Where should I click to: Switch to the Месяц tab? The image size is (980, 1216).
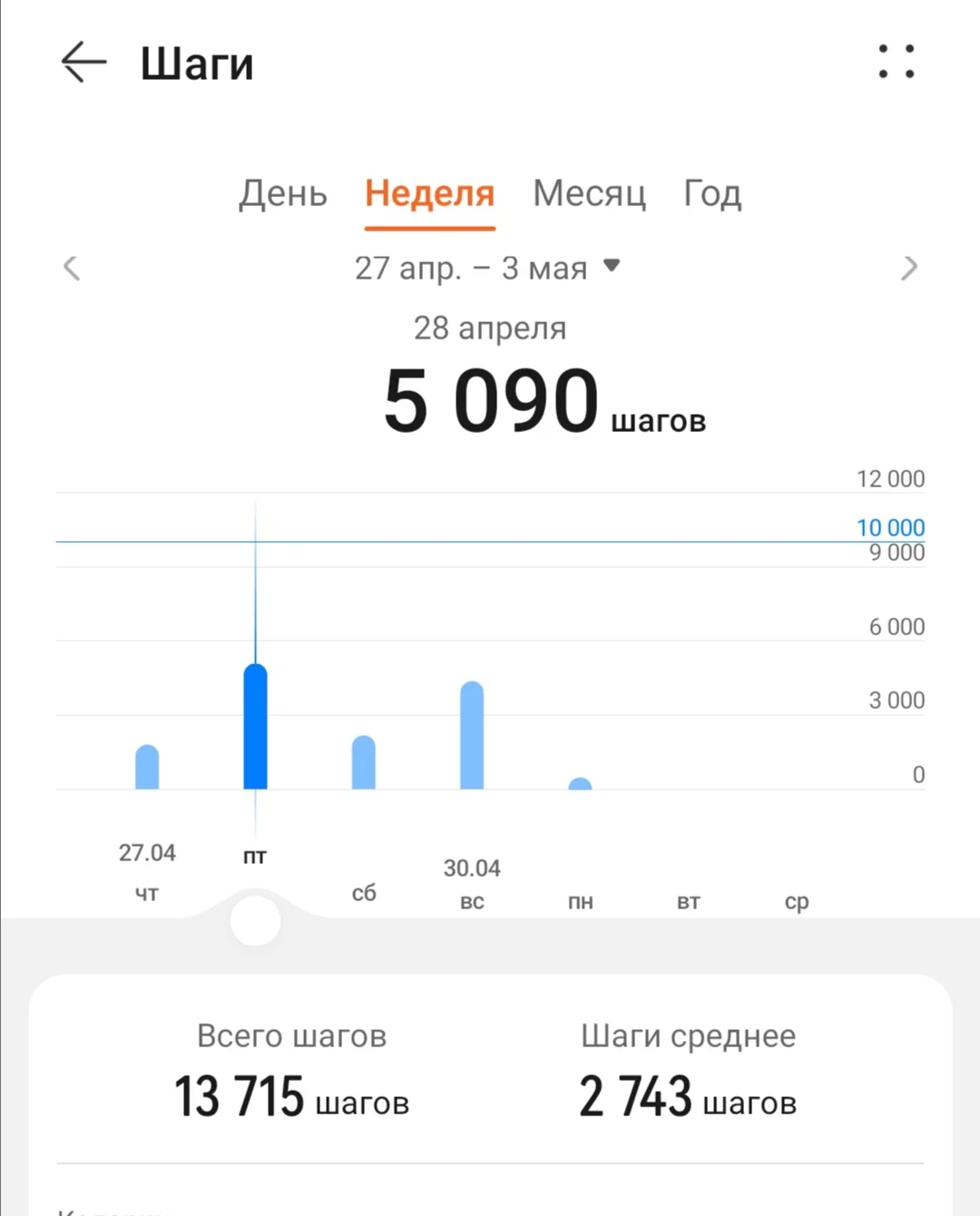[589, 193]
